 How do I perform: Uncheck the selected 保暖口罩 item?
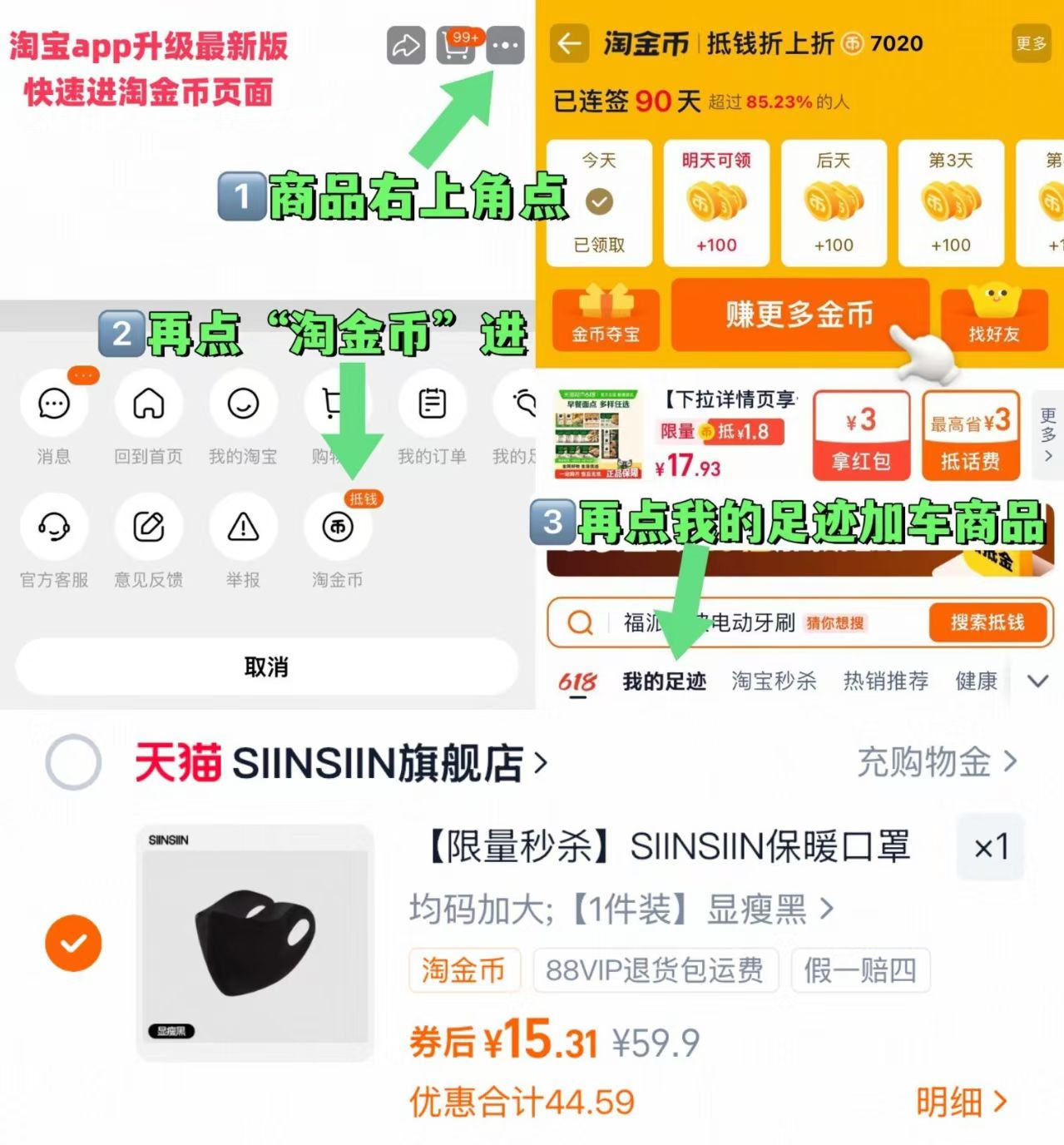point(74,943)
